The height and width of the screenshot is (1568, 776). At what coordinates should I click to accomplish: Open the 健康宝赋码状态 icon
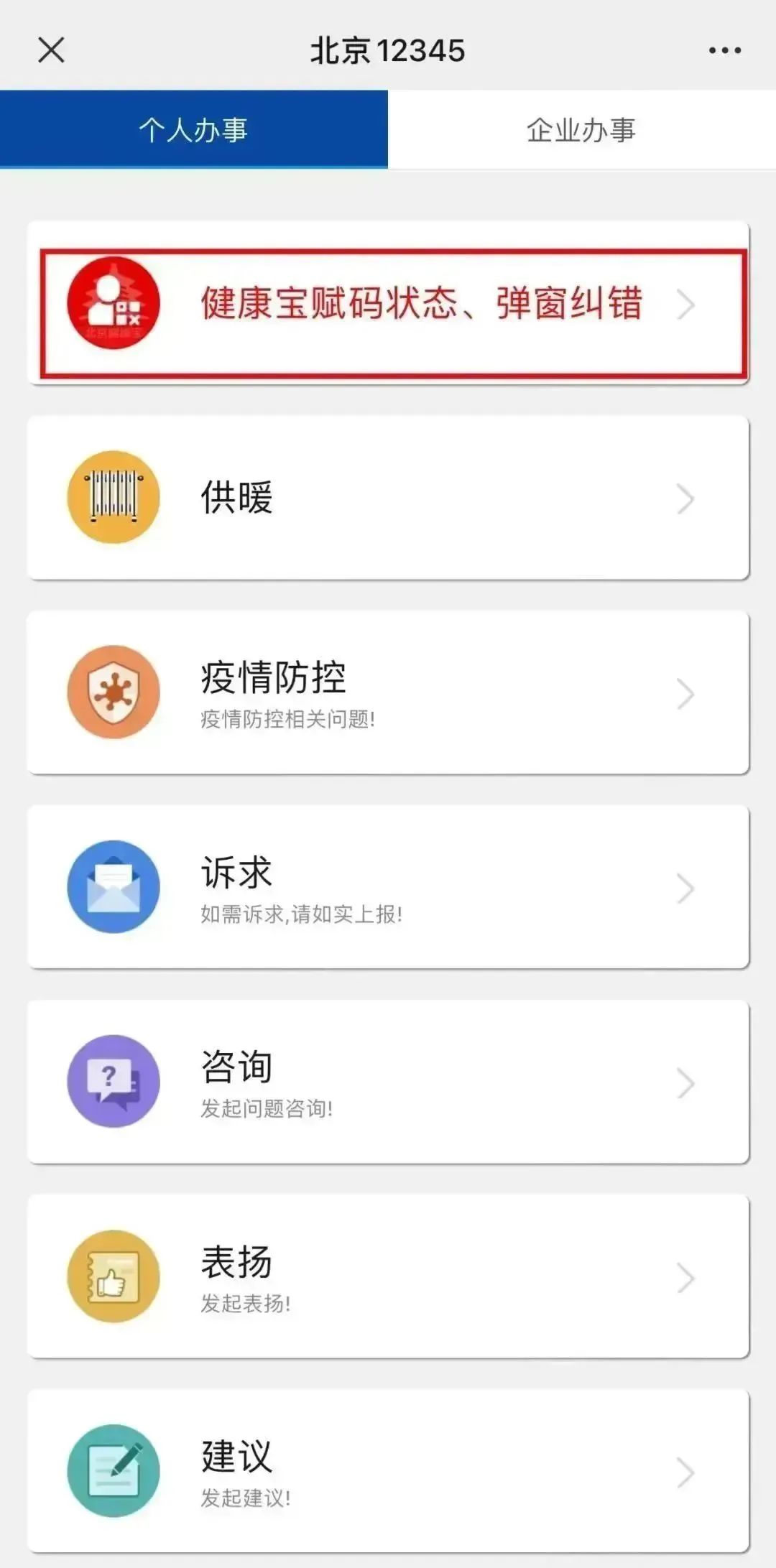(113, 305)
